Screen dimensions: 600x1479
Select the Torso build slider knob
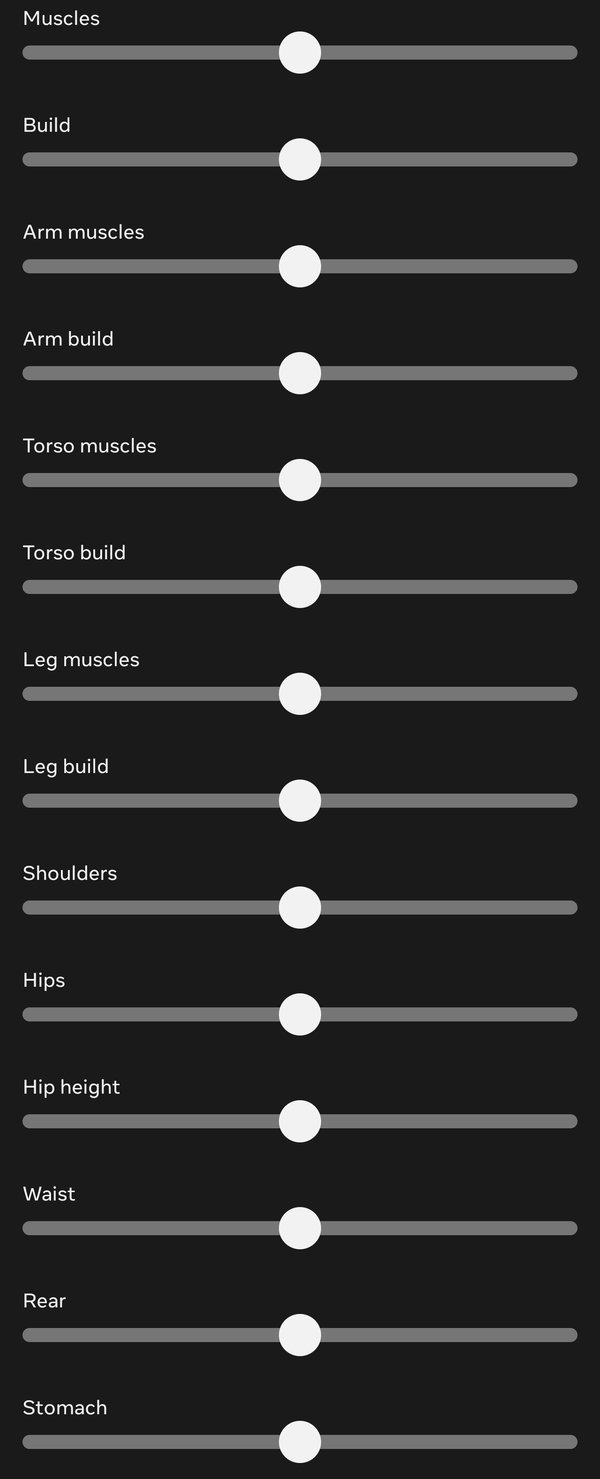pyautogui.click(x=299, y=587)
